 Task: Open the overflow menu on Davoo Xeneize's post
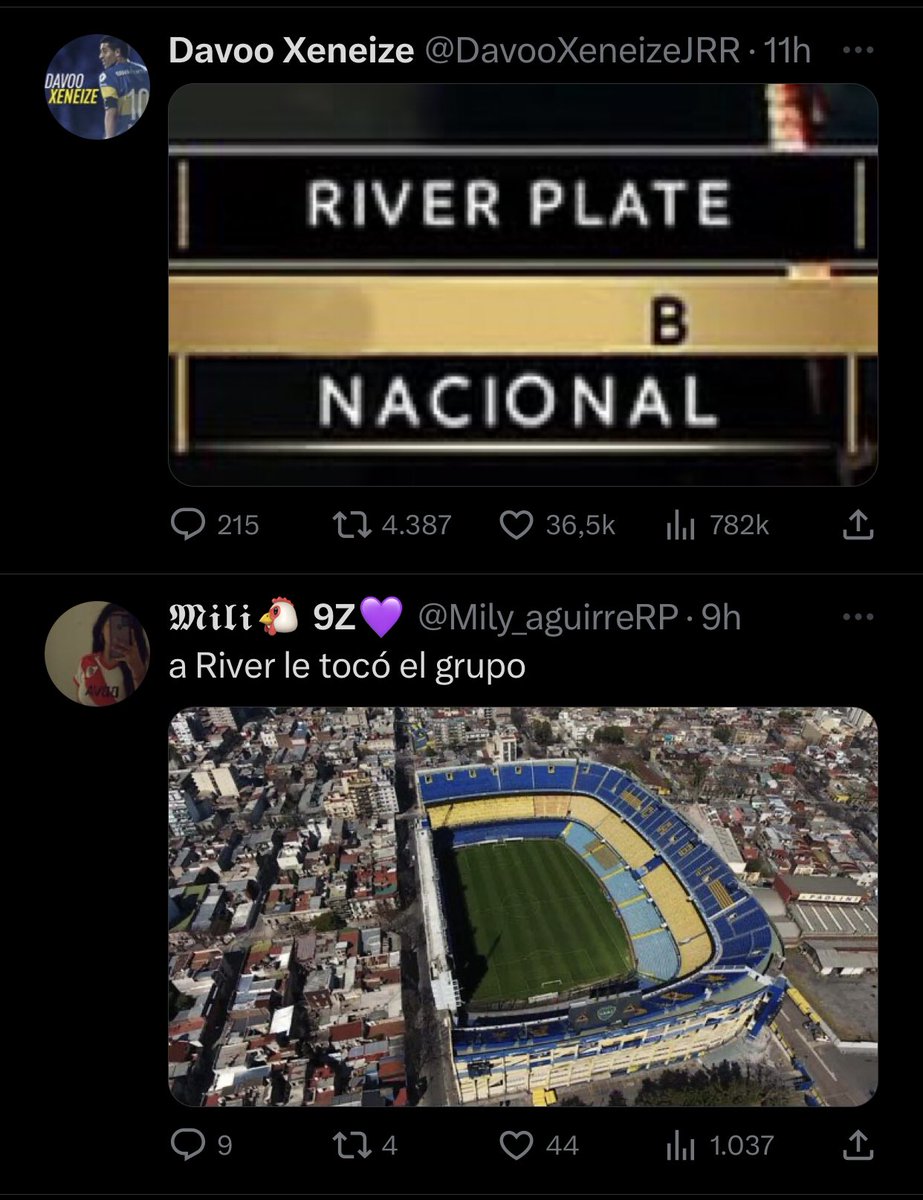click(858, 51)
